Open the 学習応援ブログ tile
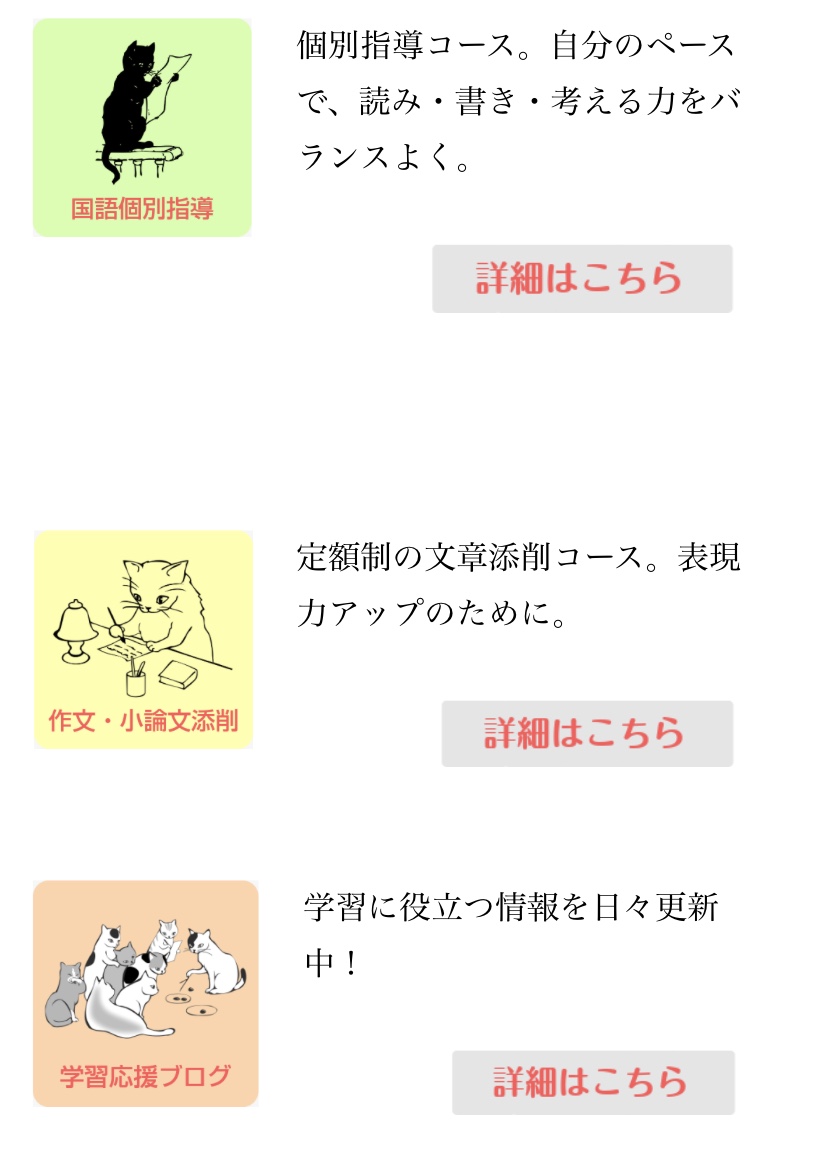This screenshot has width=828, height=1169. [145, 993]
